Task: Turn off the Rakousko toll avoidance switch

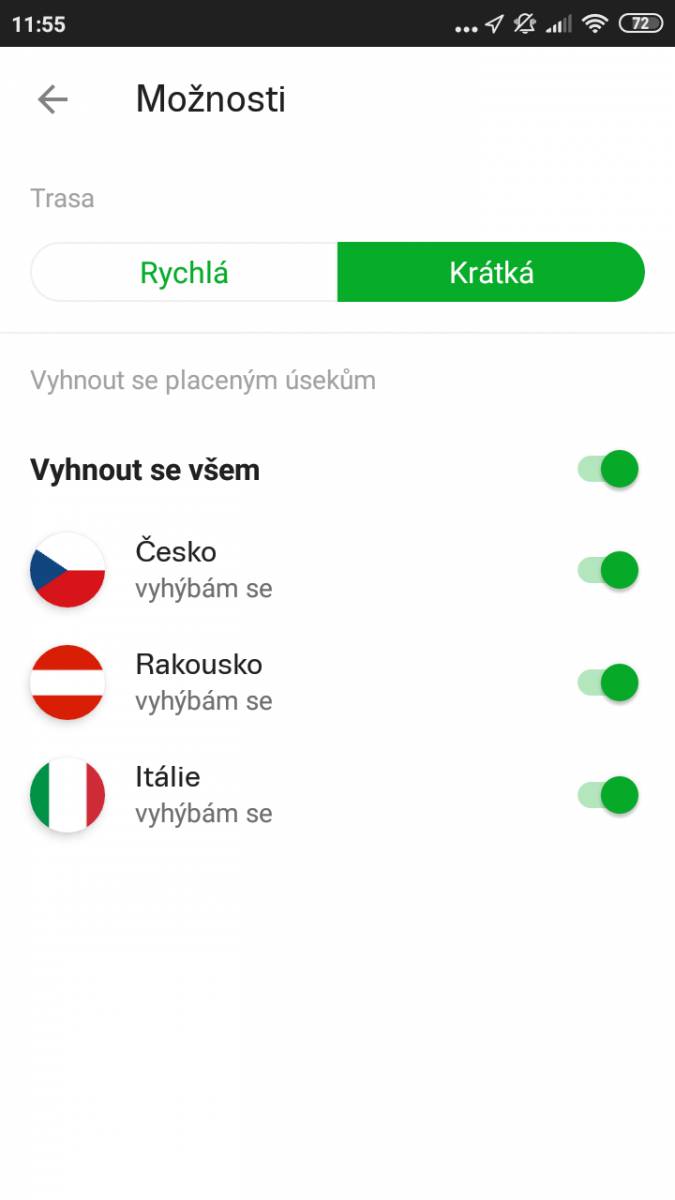Action: 608,683
